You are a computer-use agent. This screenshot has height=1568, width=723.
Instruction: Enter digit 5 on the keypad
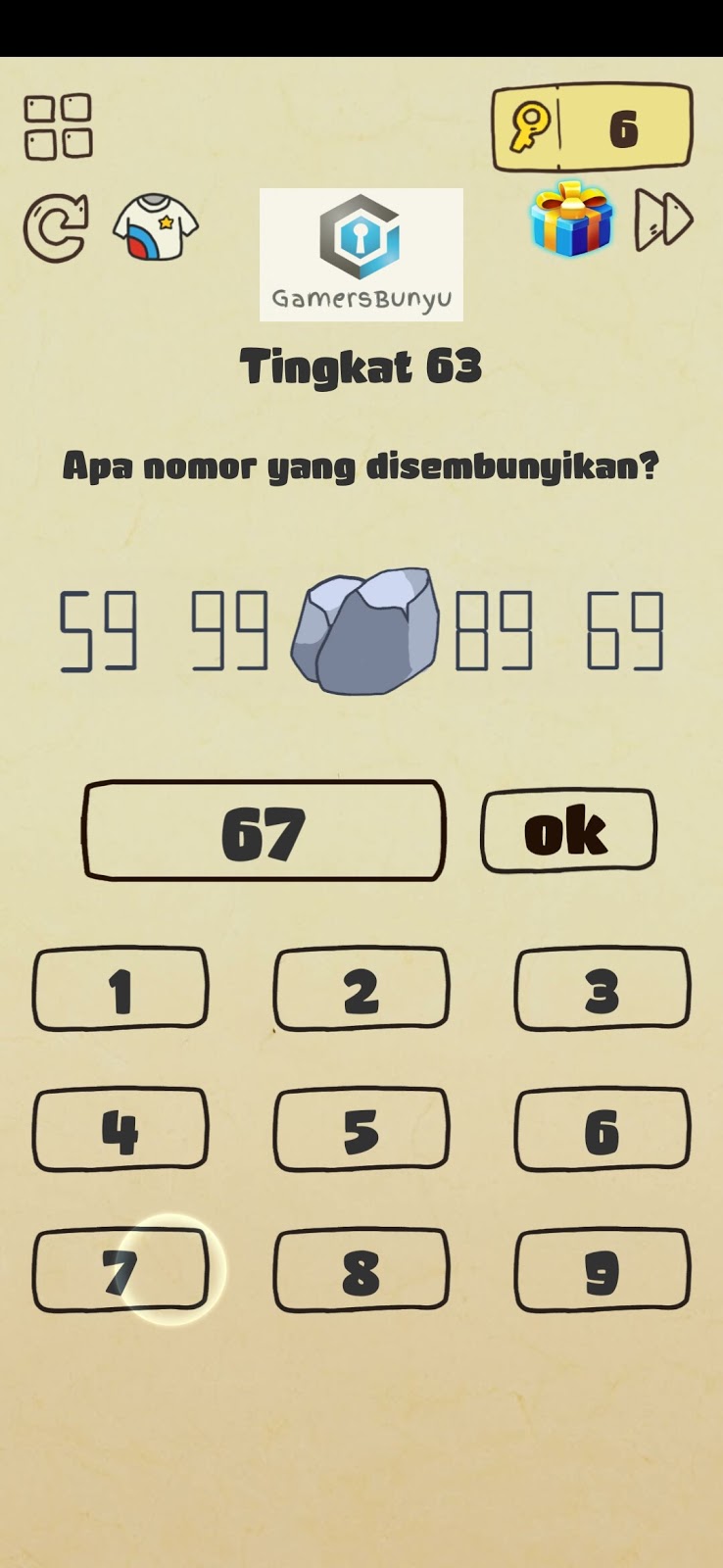[x=361, y=1130]
